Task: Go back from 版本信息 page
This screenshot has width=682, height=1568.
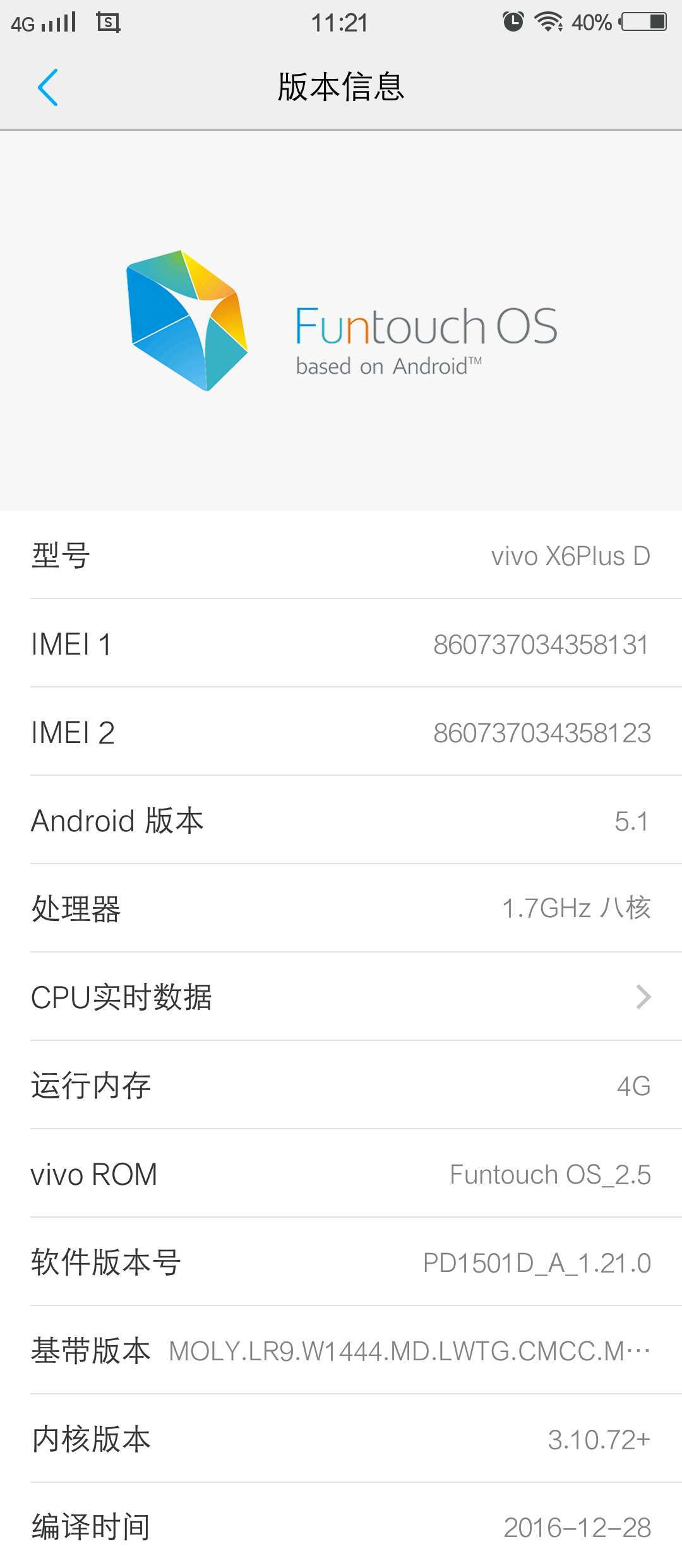Action: pos(48,87)
